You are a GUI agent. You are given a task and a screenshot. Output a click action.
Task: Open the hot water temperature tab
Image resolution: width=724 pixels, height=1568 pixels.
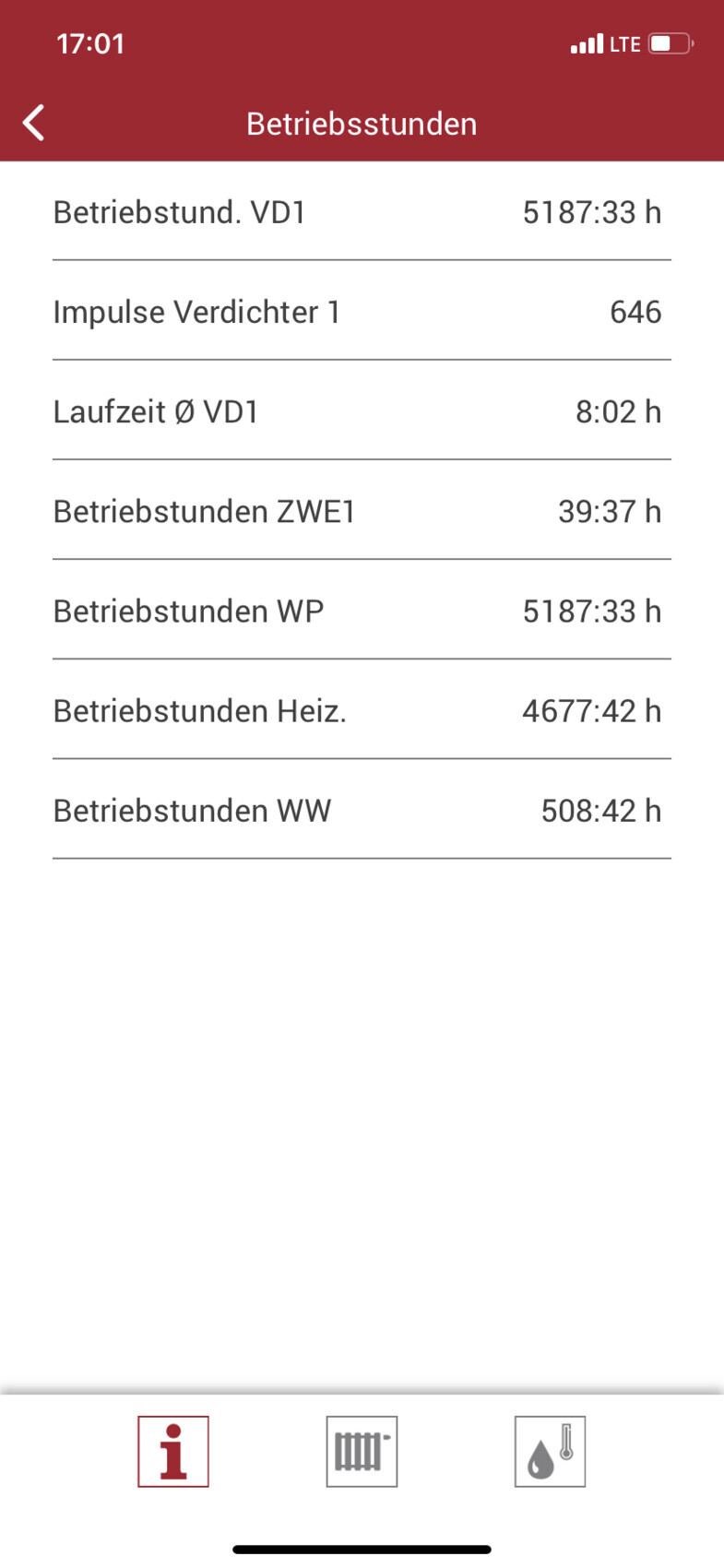coord(550,1451)
